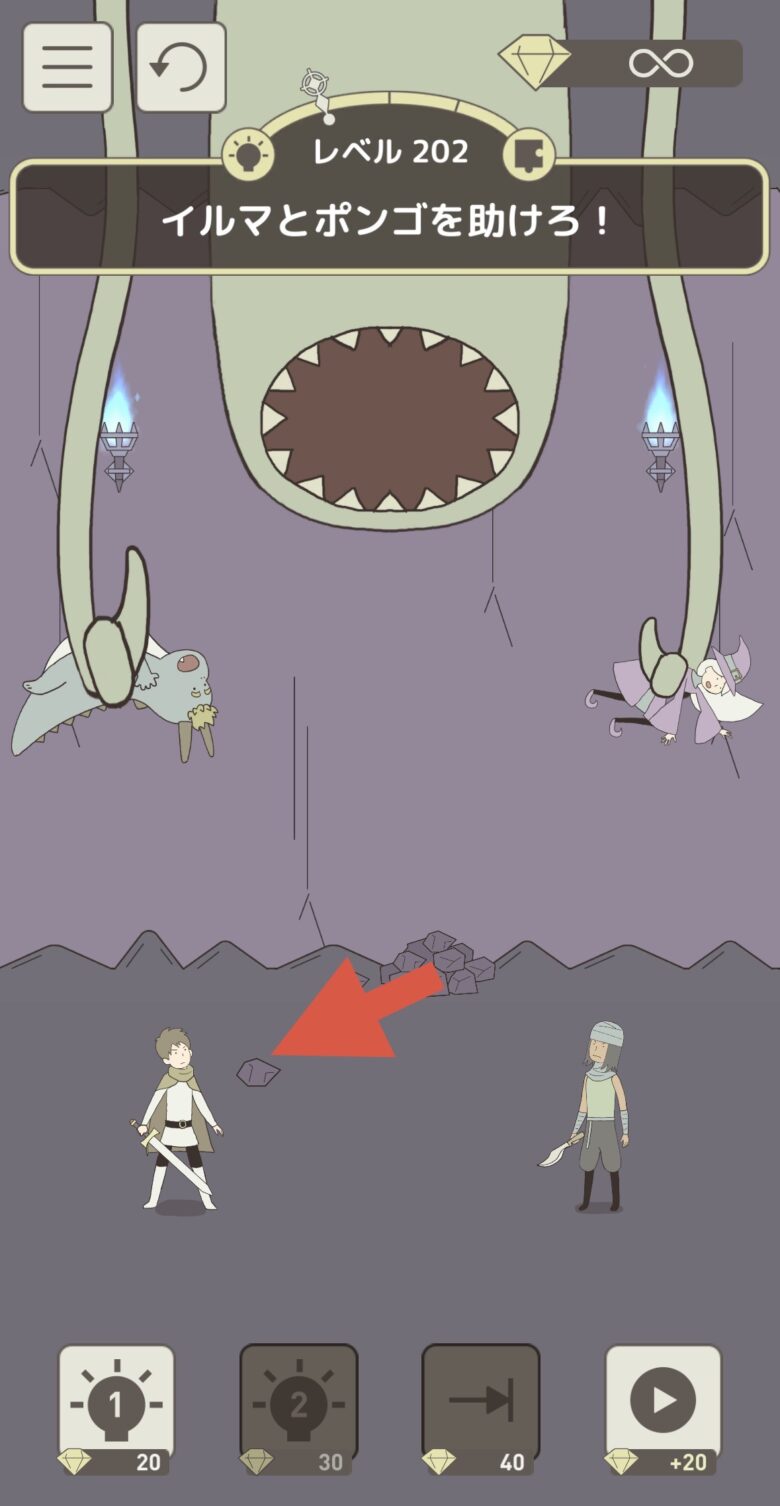Skip the level for 40 gems

480,1408
